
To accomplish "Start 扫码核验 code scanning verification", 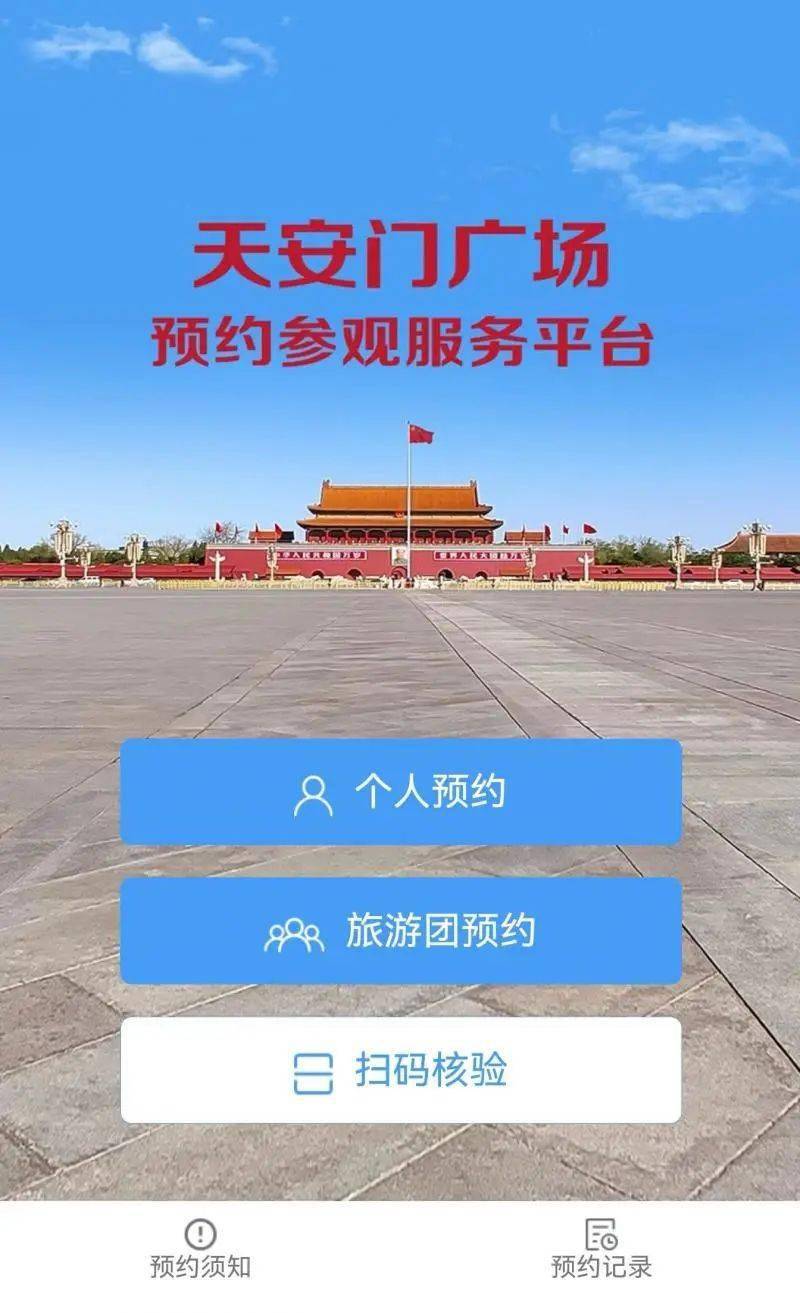I will 400,1070.
